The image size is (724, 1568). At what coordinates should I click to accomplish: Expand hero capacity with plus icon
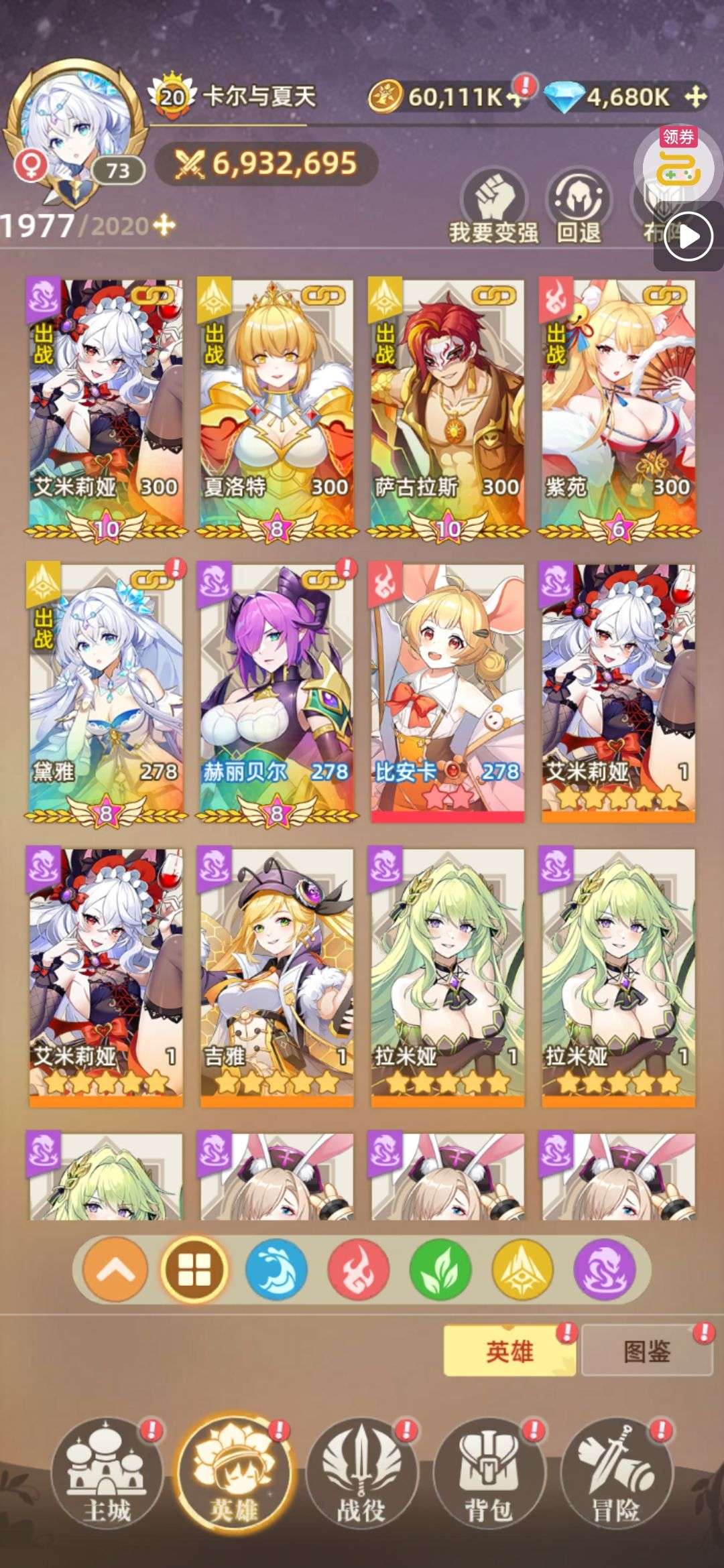tap(164, 225)
